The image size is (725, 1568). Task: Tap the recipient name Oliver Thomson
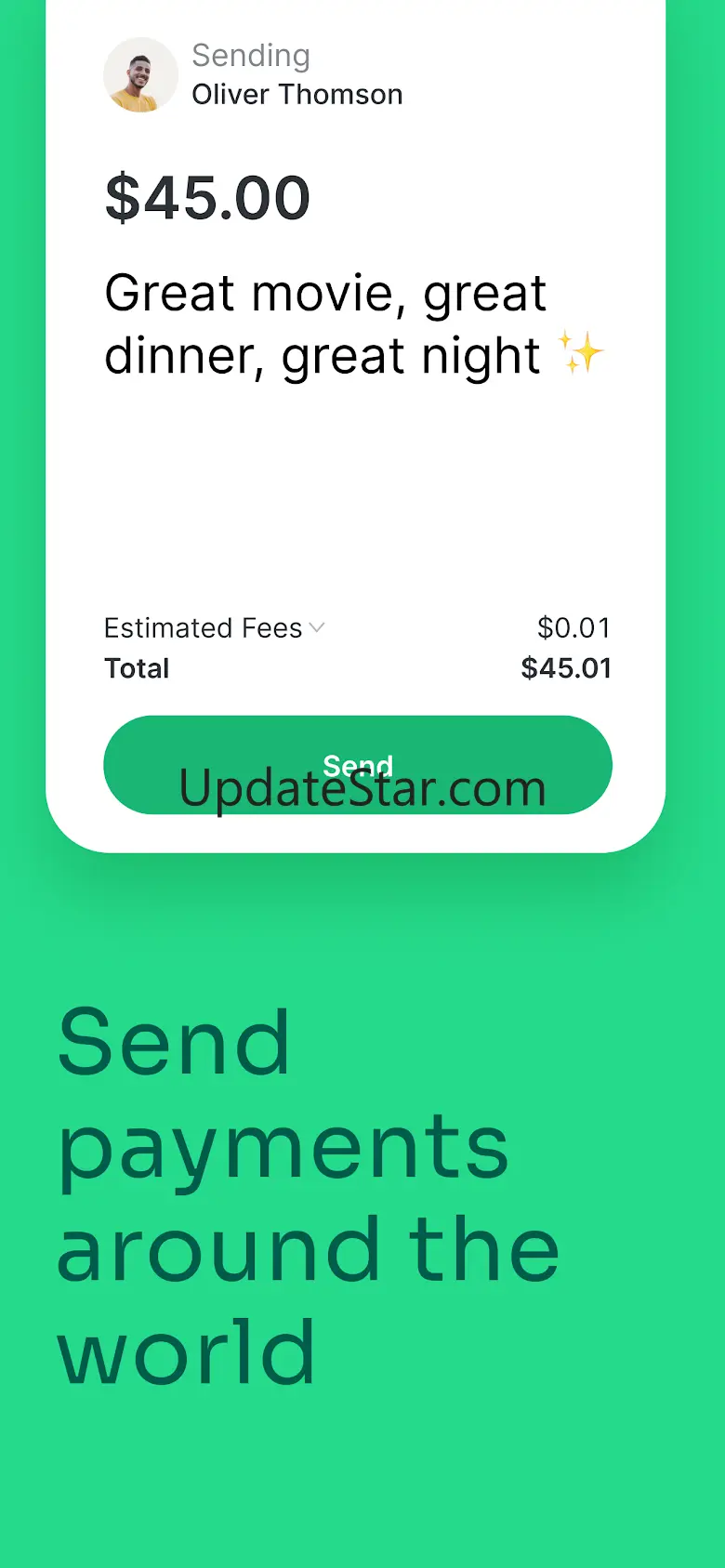(x=297, y=93)
